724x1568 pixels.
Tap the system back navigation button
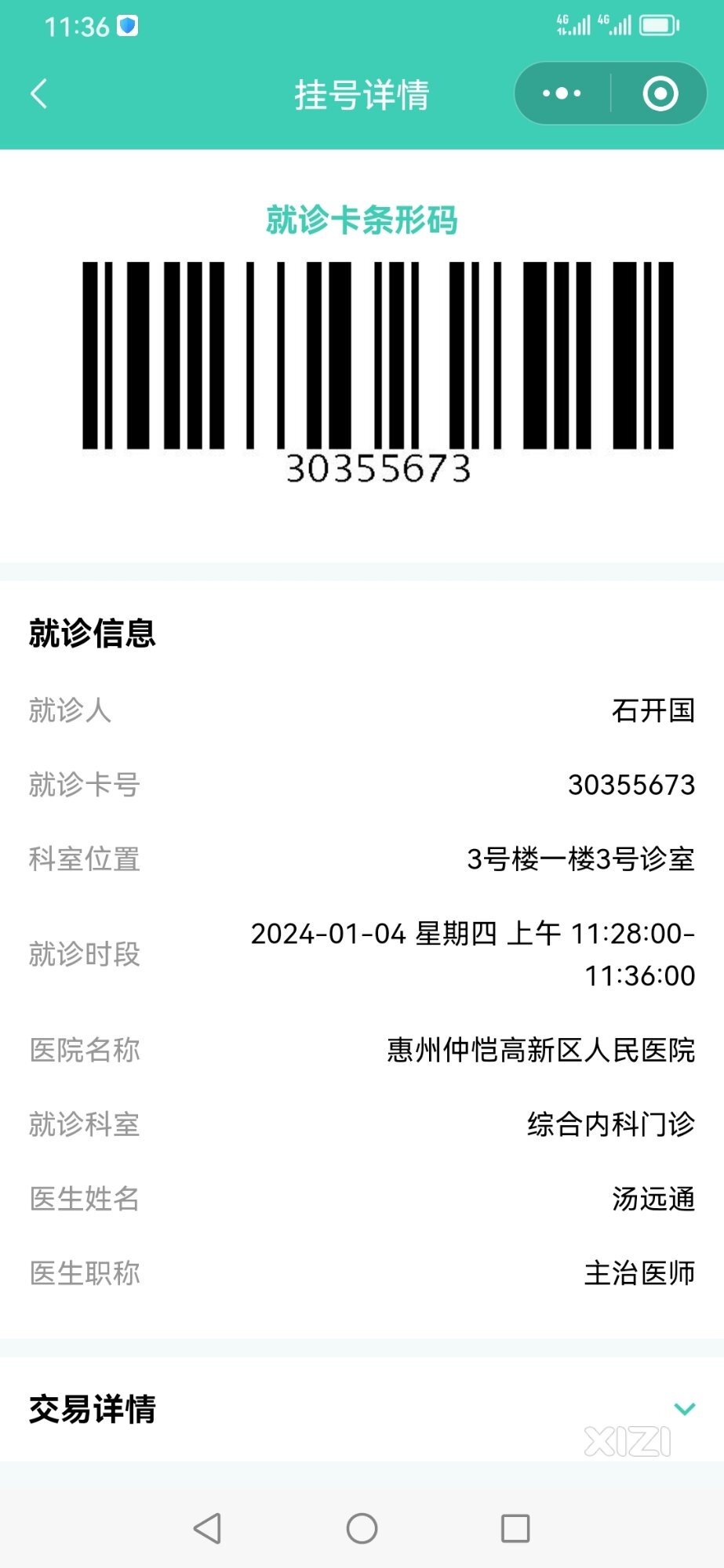click(x=207, y=1528)
